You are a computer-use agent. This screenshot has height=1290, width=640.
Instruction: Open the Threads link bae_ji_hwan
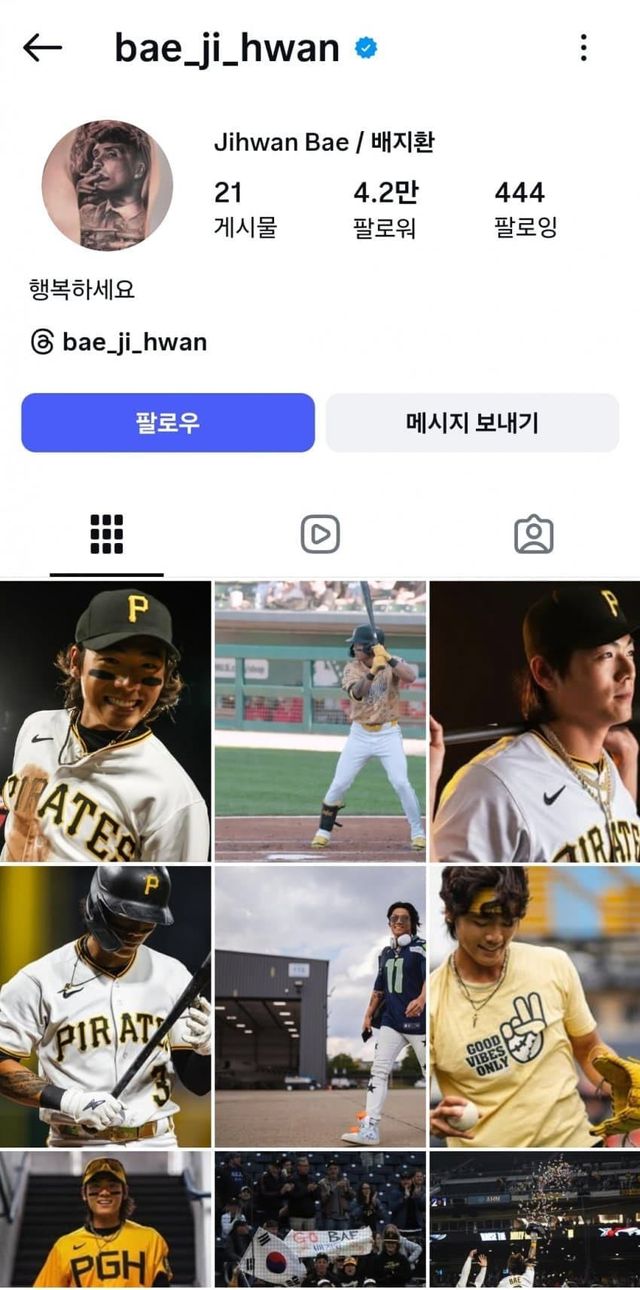tap(119, 342)
